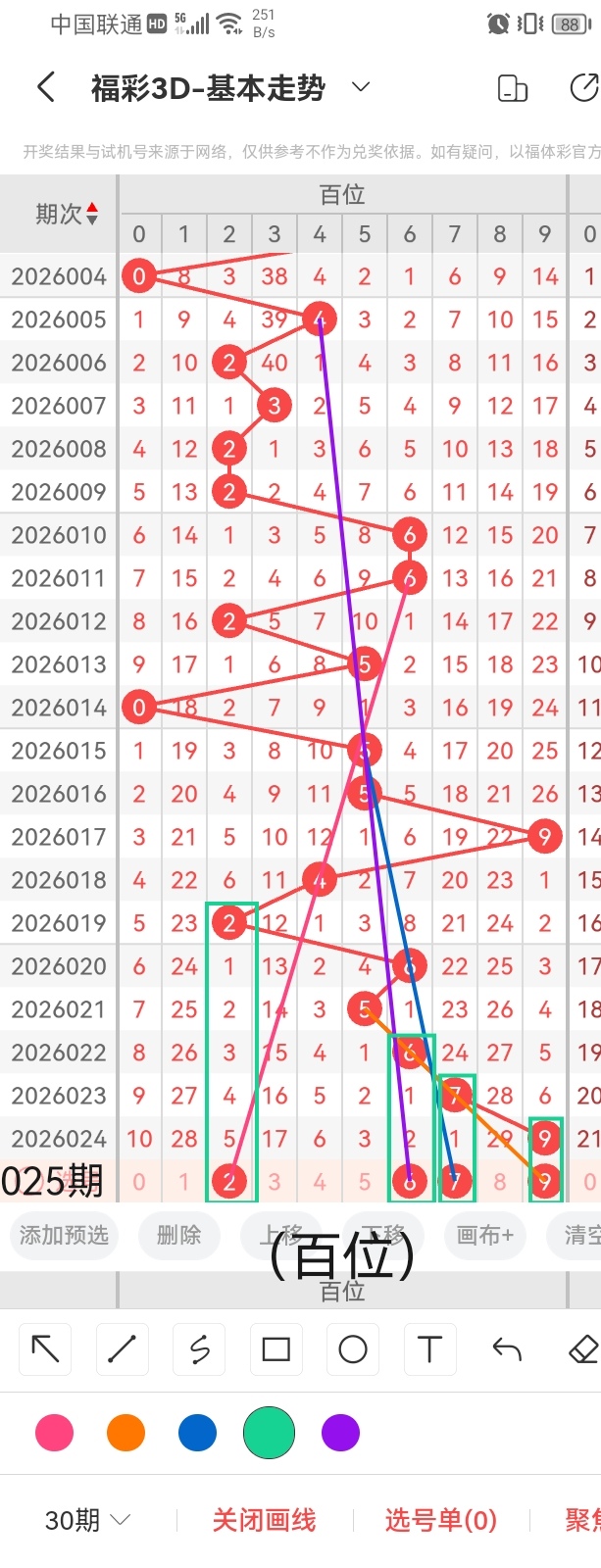Viewport: 601px width, 1568px height.
Task: Go back using the top-left arrow
Action: coord(45,88)
